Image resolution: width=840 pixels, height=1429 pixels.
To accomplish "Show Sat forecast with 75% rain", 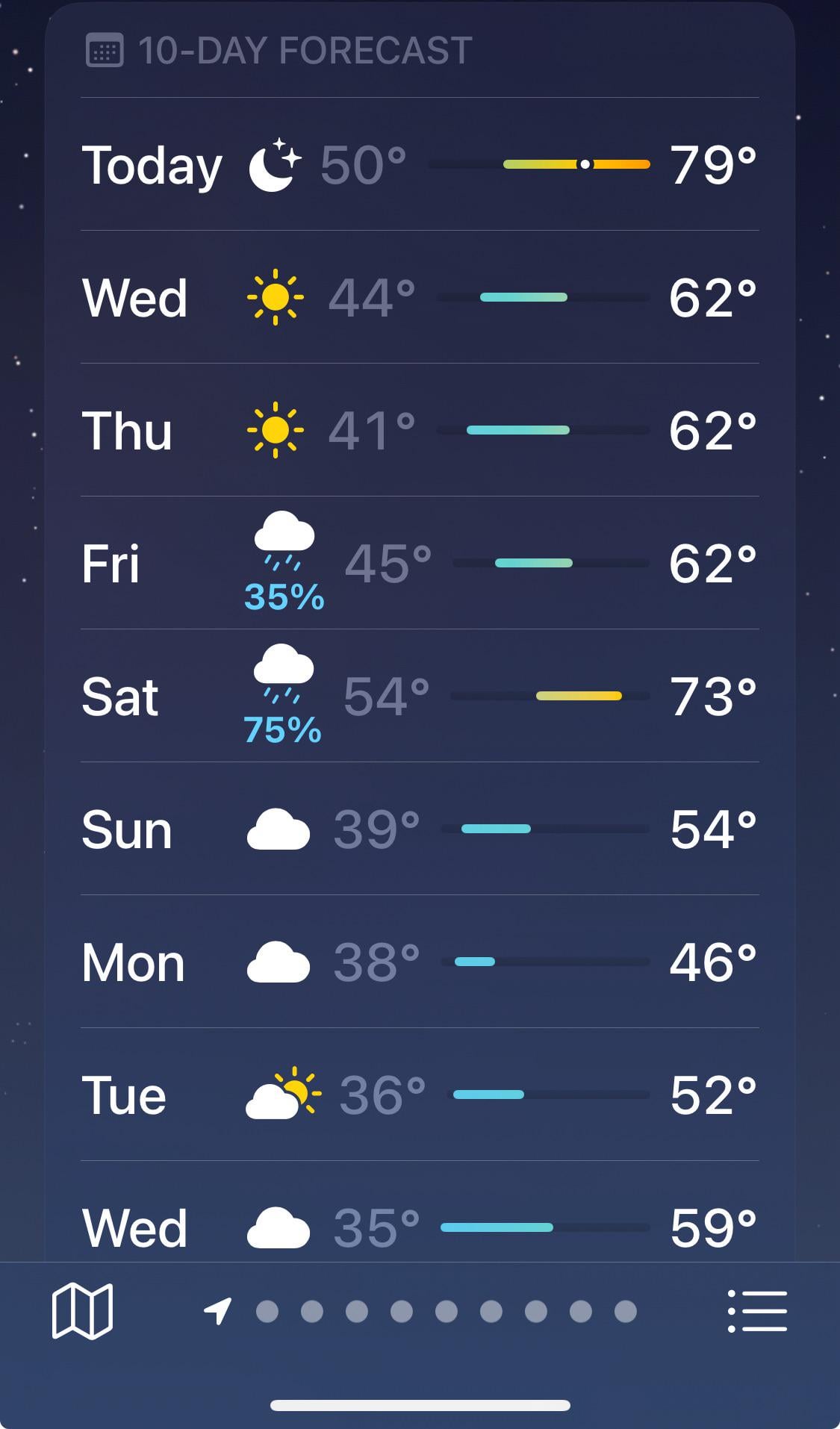I will pyautogui.click(x=420, y=696).
